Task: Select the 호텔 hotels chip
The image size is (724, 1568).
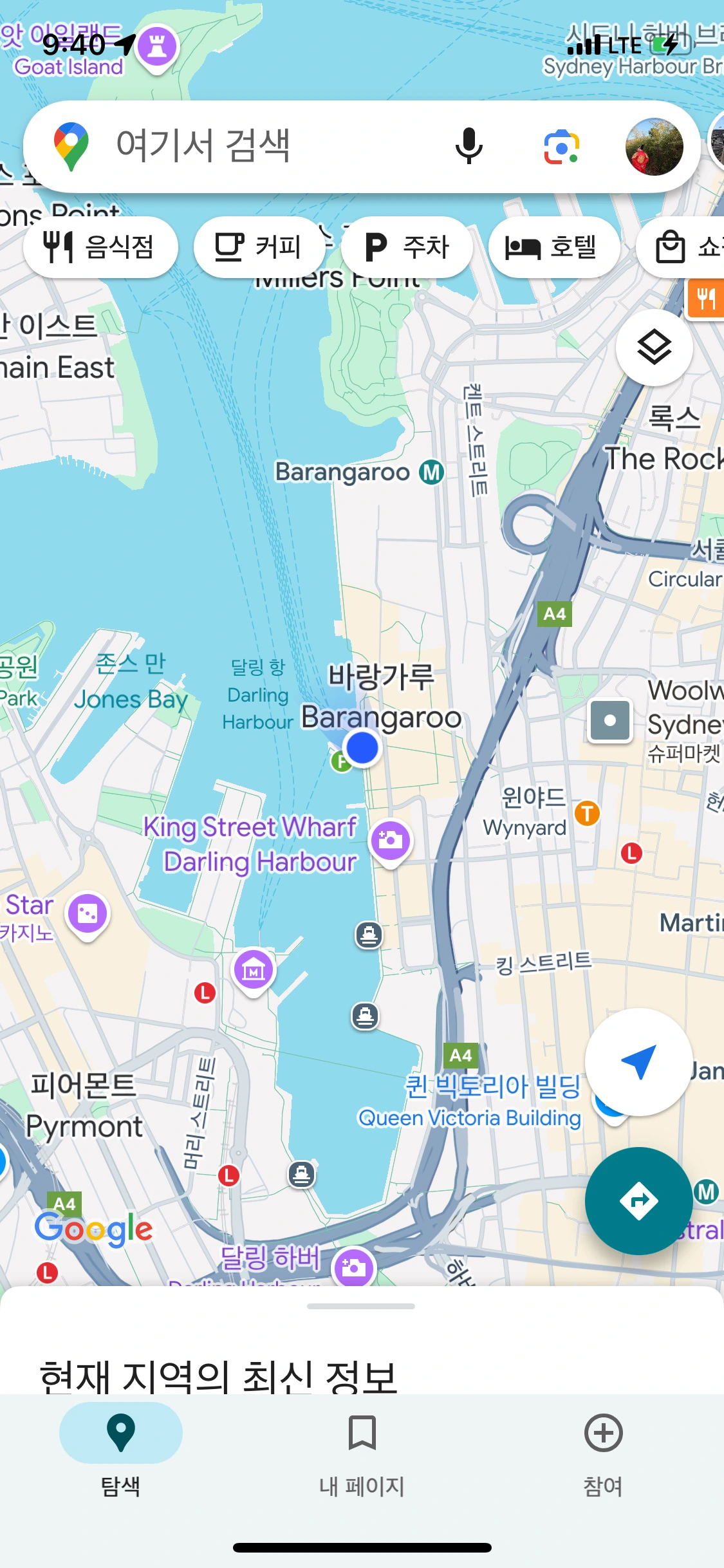Action: (554, 247)
